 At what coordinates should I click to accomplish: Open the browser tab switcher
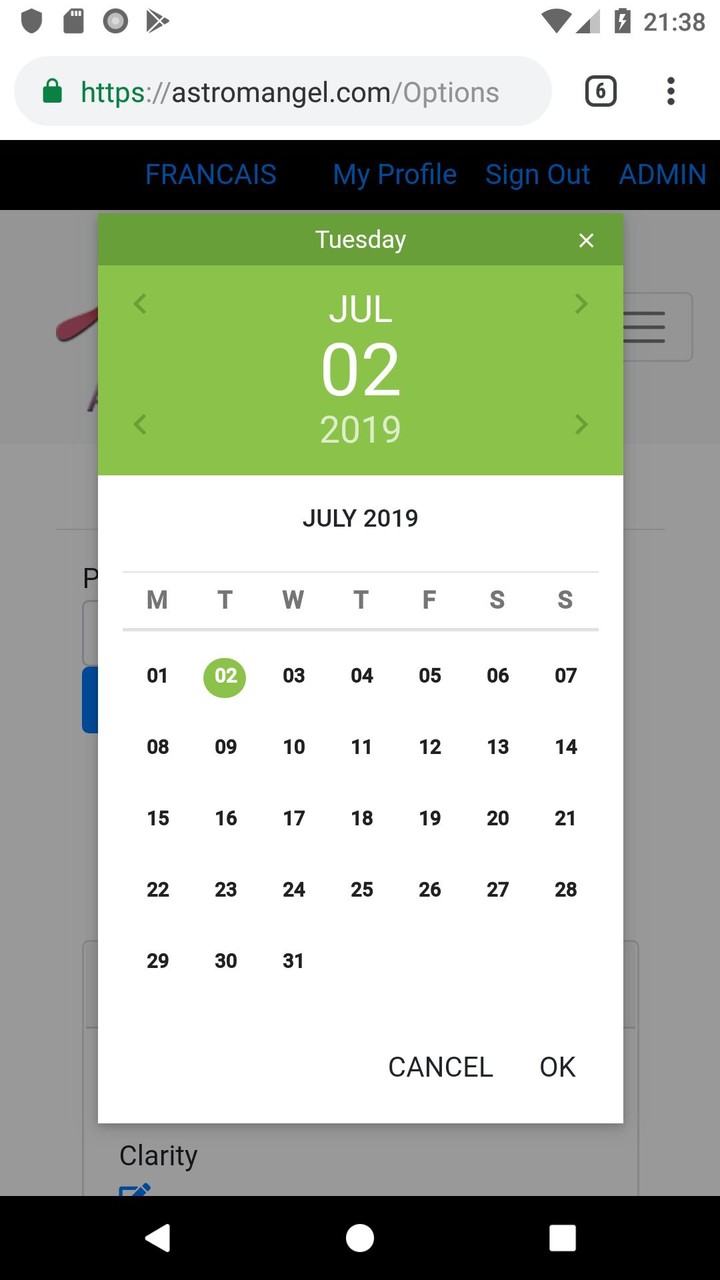coord(600,92)
